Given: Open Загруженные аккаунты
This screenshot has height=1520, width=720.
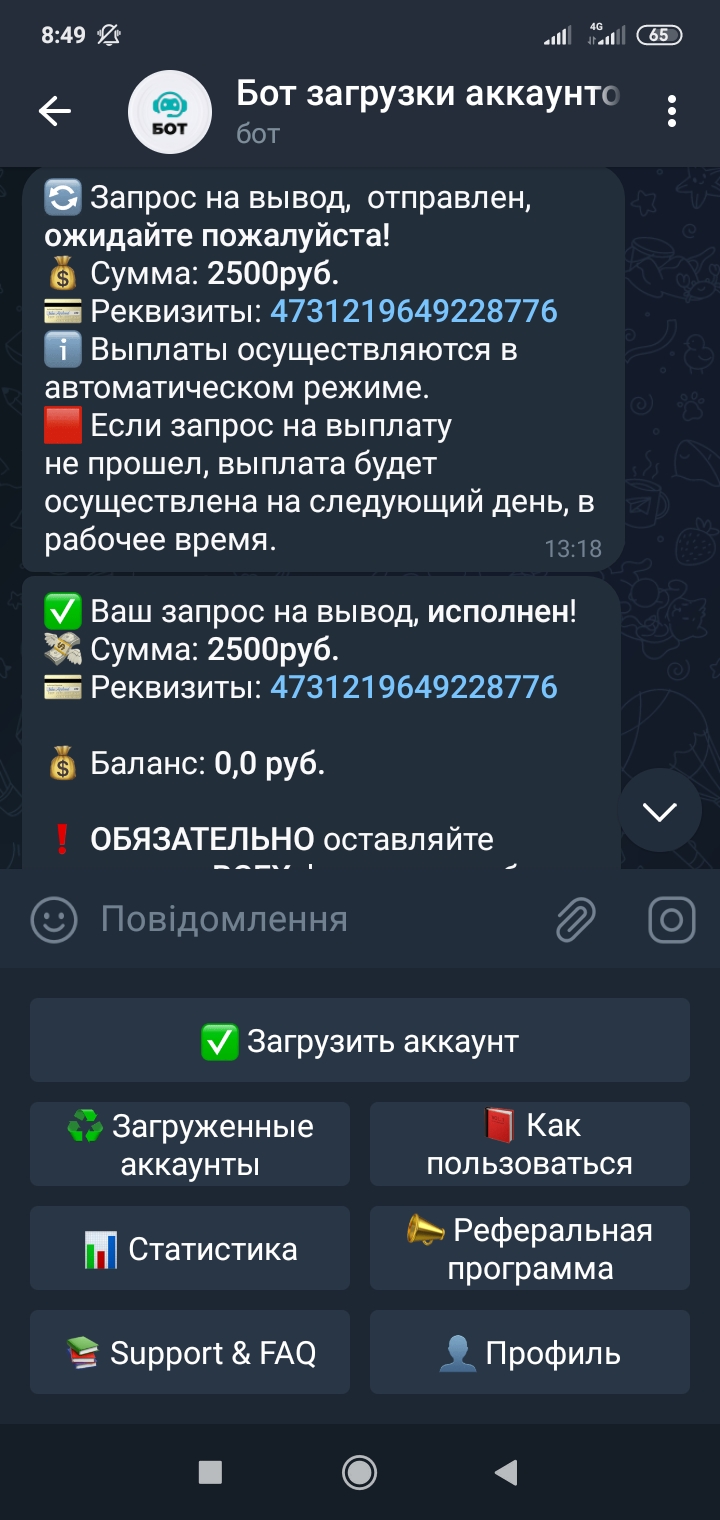Looking at the screenshot, I should pyautogui.click(x=190, y=1145).
